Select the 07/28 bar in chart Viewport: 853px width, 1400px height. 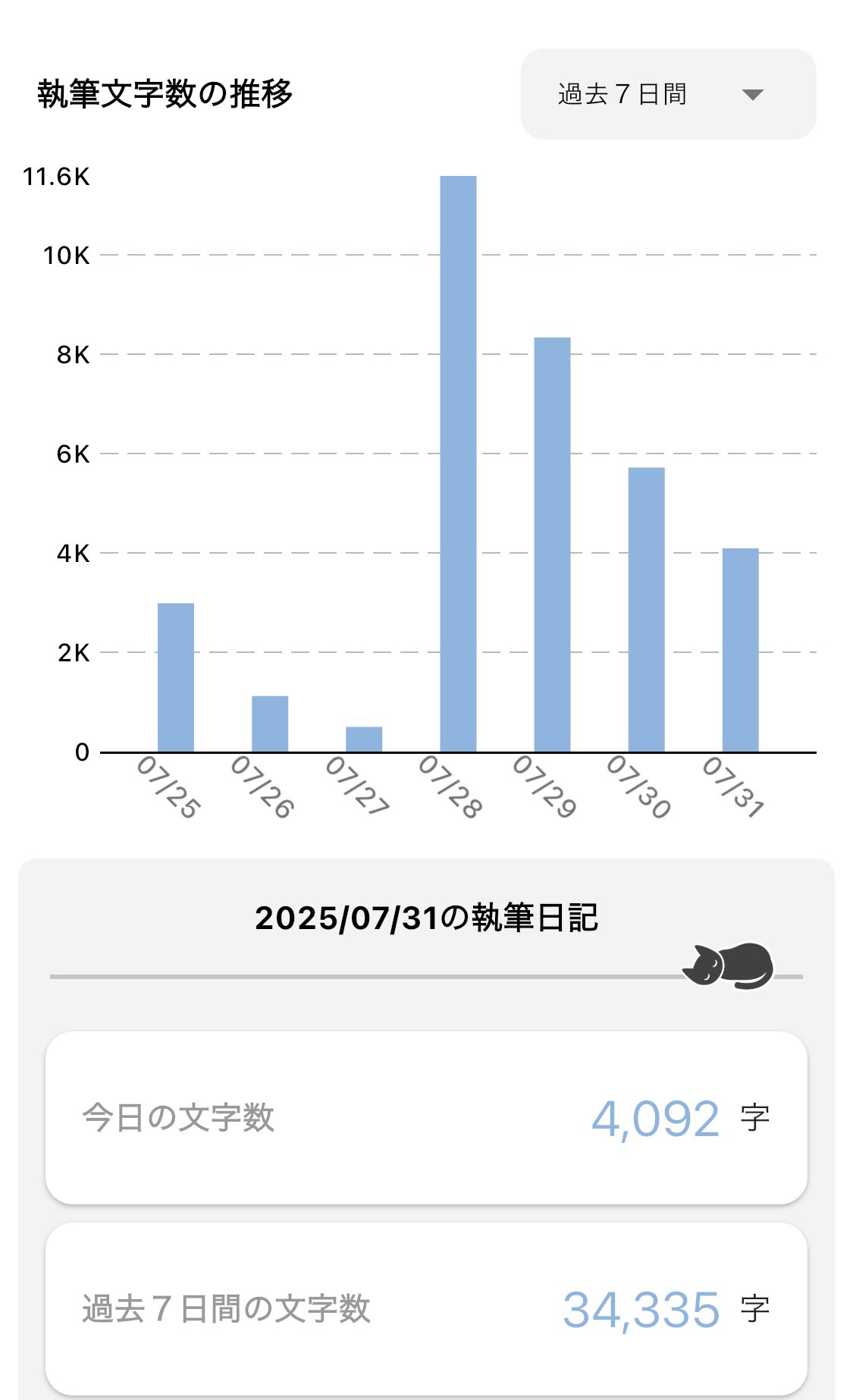coord(458,464)
